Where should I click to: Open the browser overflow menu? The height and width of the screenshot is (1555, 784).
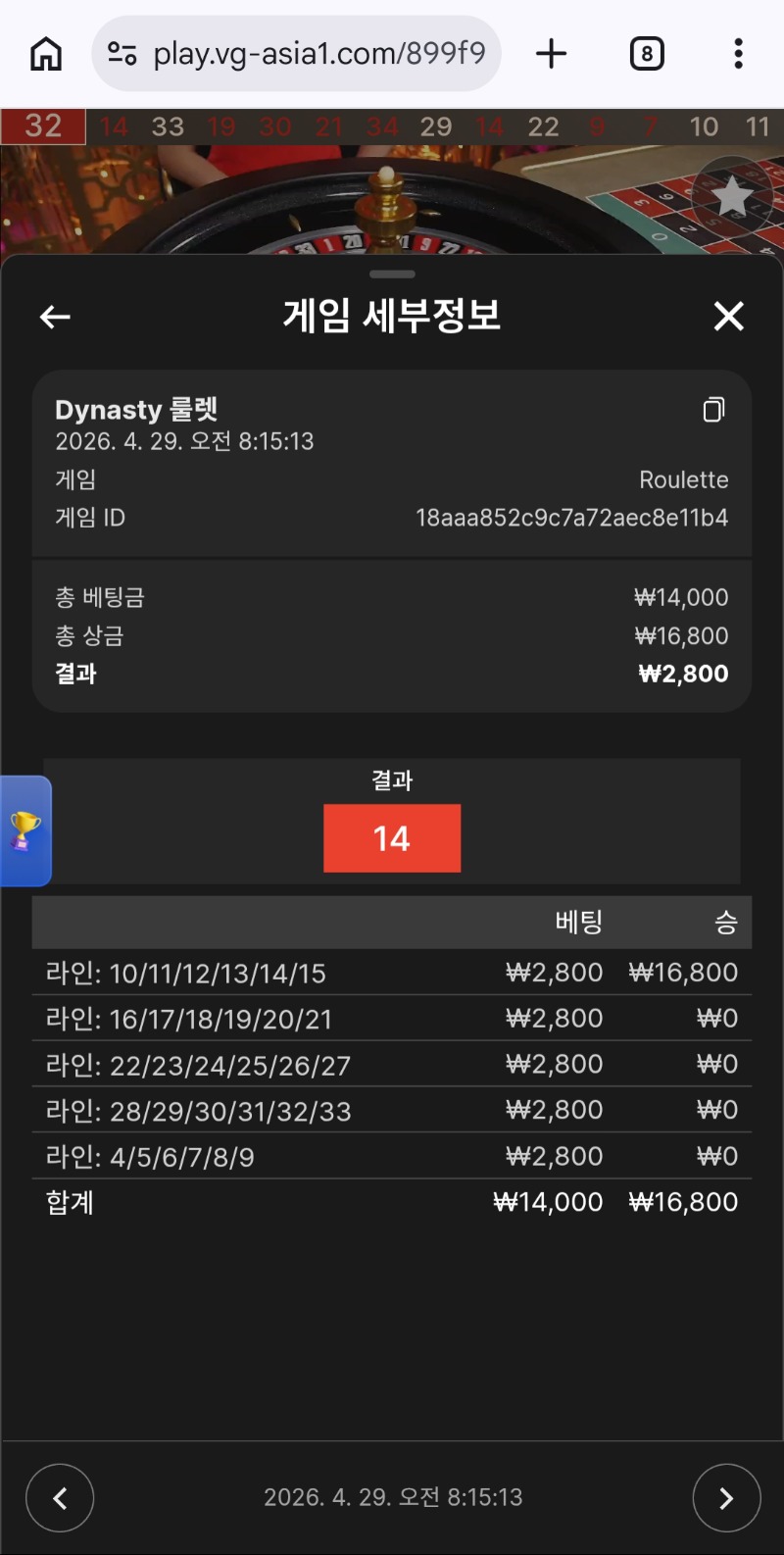click(738, 54)
